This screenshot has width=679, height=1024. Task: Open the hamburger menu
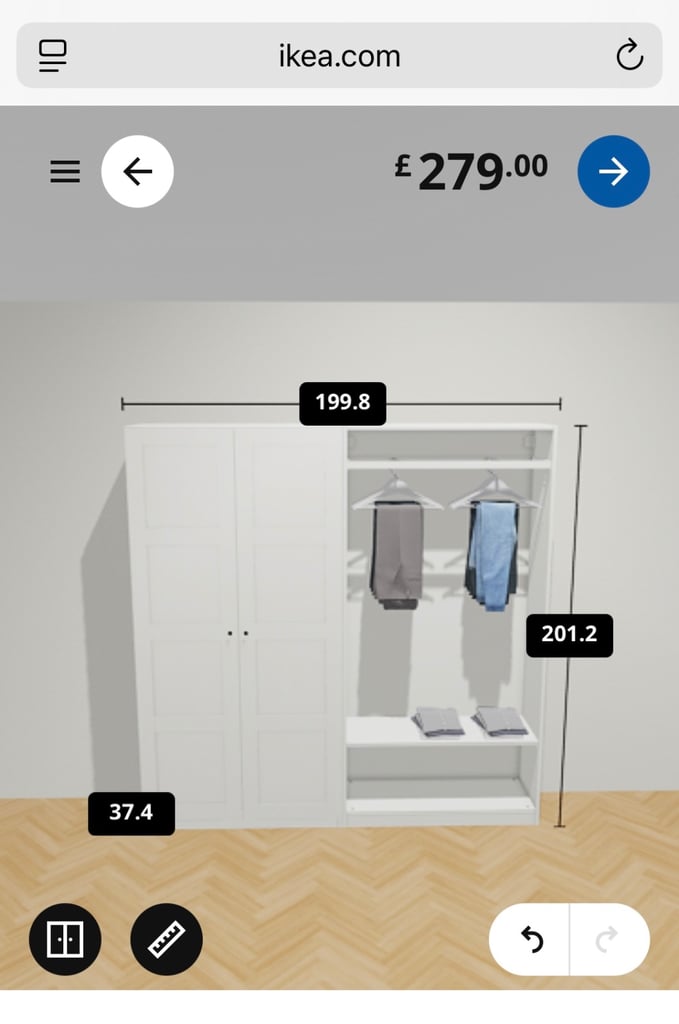click(65, 172)
